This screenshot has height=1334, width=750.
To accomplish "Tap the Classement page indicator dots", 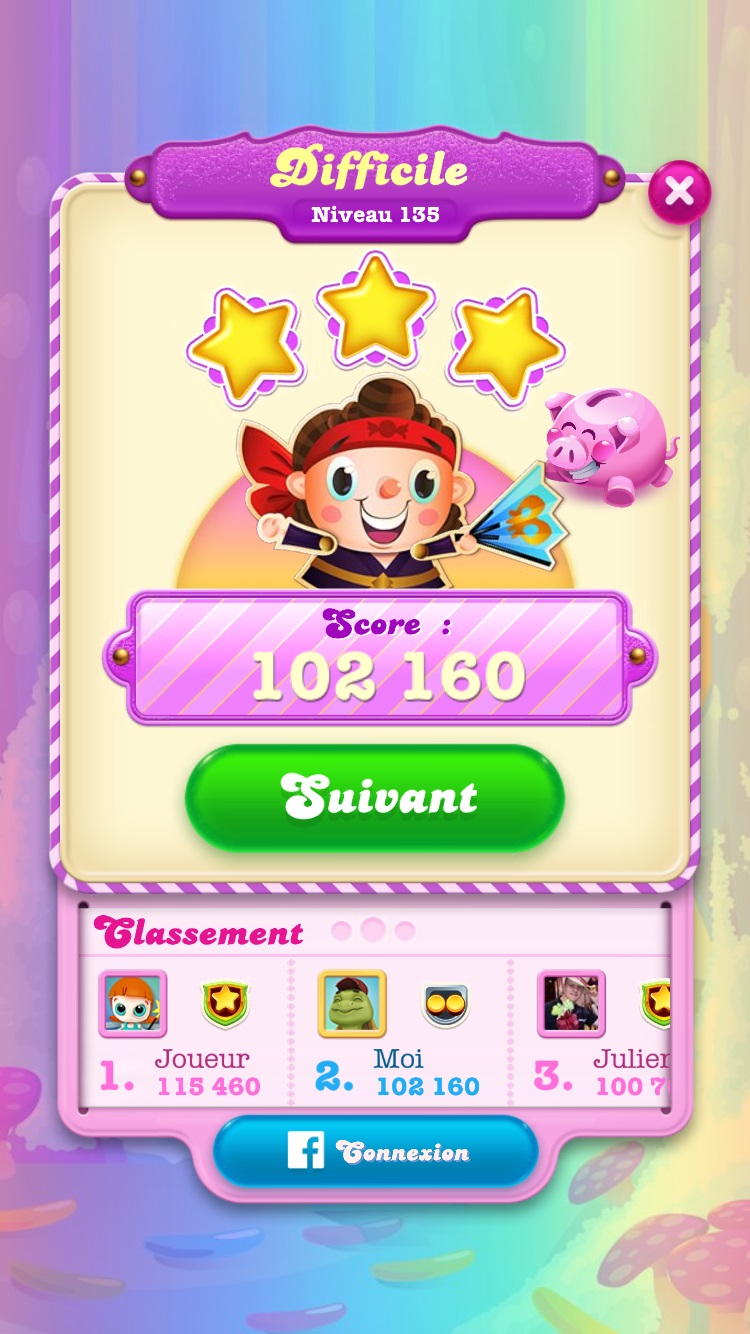I will pos(372,931).
